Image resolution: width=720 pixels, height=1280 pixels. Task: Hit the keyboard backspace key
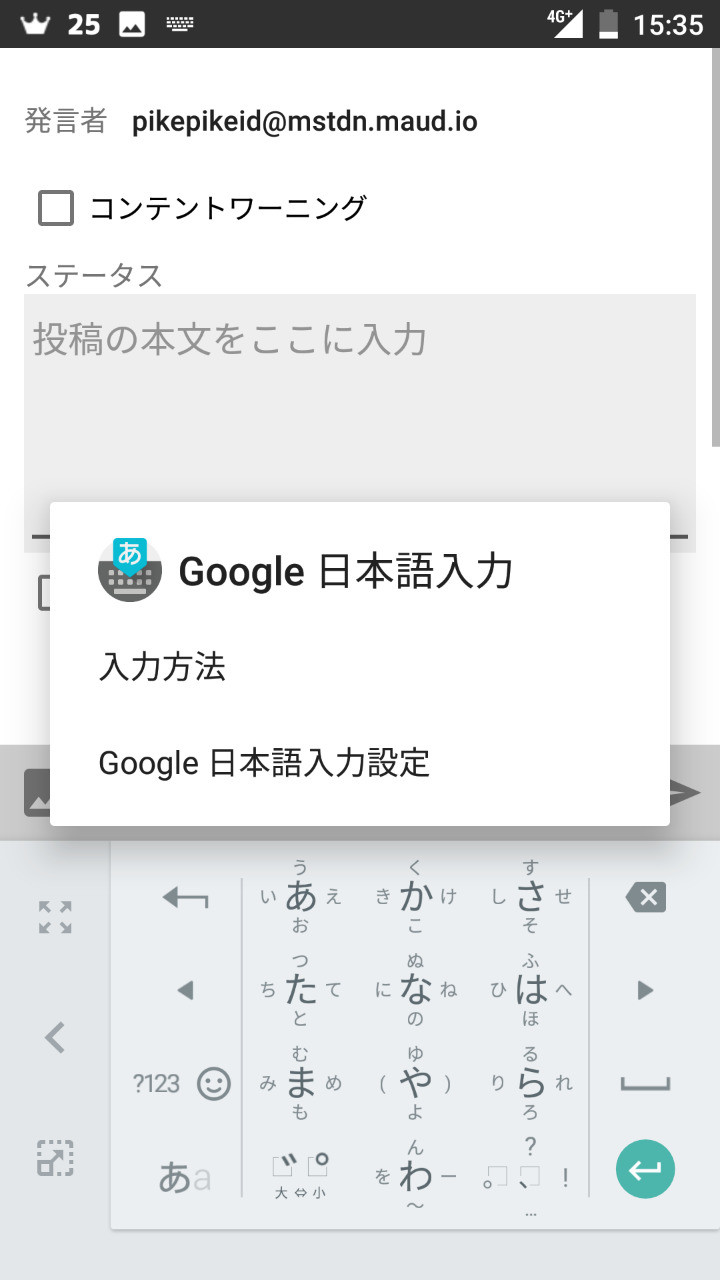(x=645, y=897)
